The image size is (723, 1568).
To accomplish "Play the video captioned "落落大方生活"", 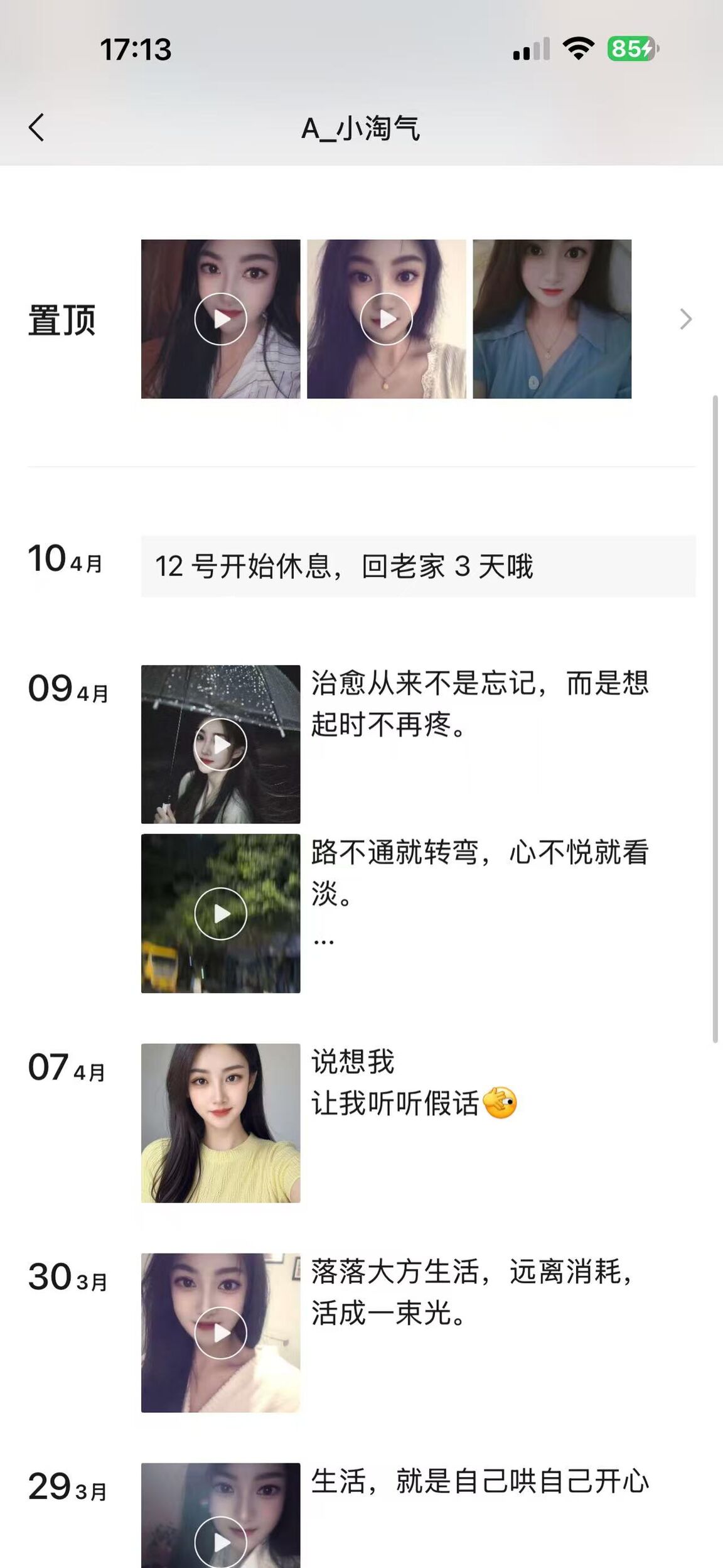I will pos(220,1333).
